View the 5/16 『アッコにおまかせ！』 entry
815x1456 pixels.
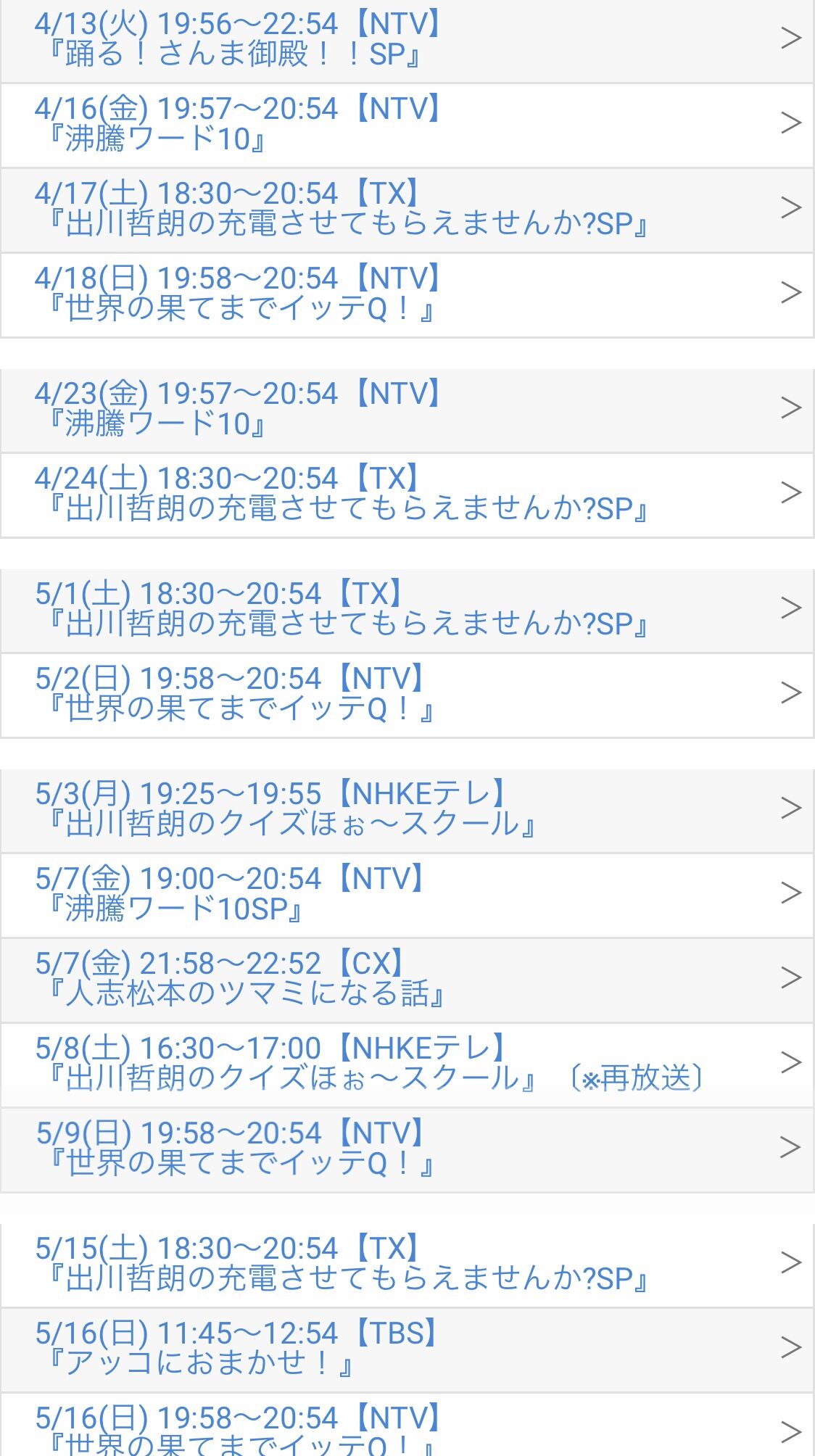point(406,1349)
